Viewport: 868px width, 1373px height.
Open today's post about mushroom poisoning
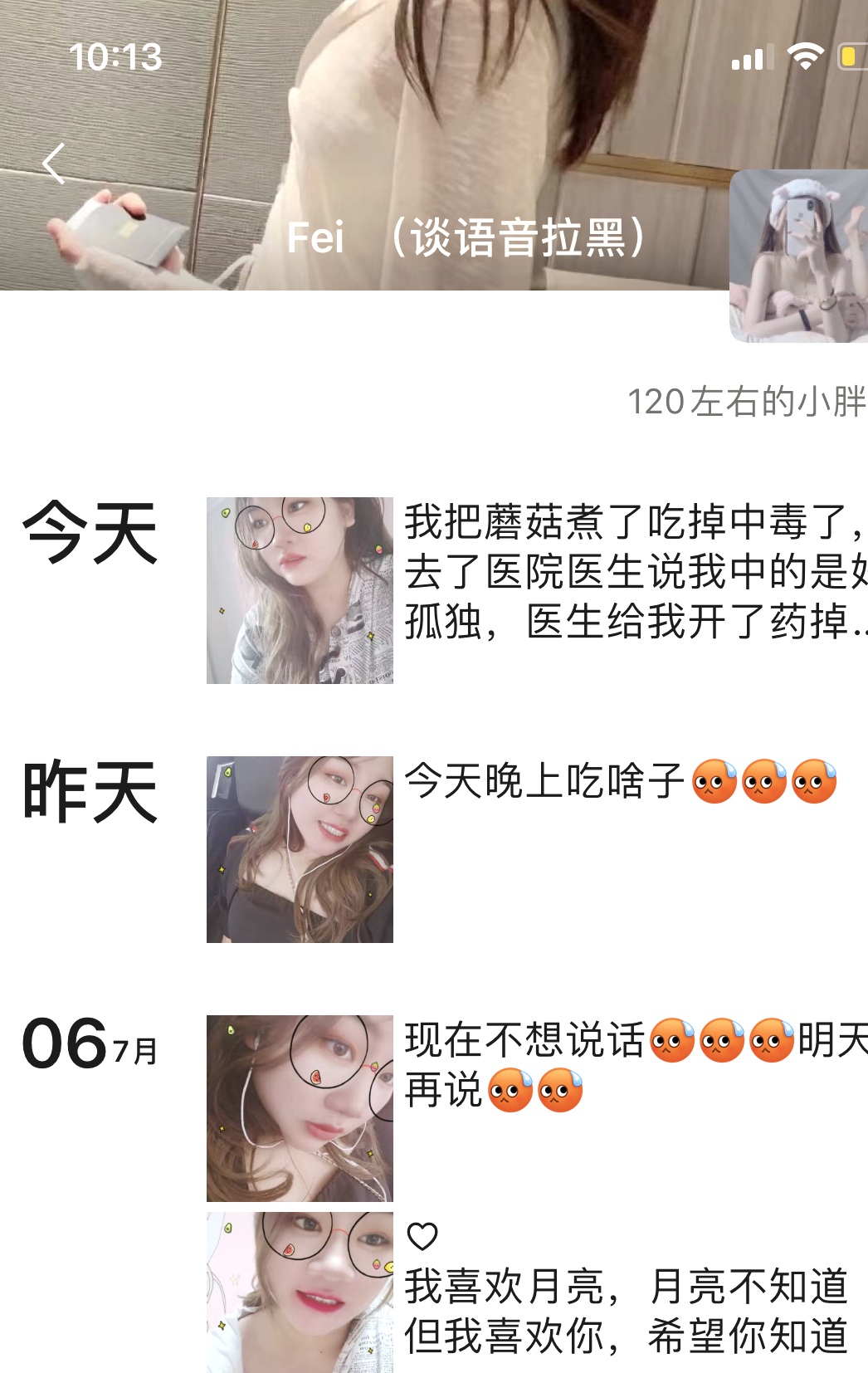click(634, 572)
